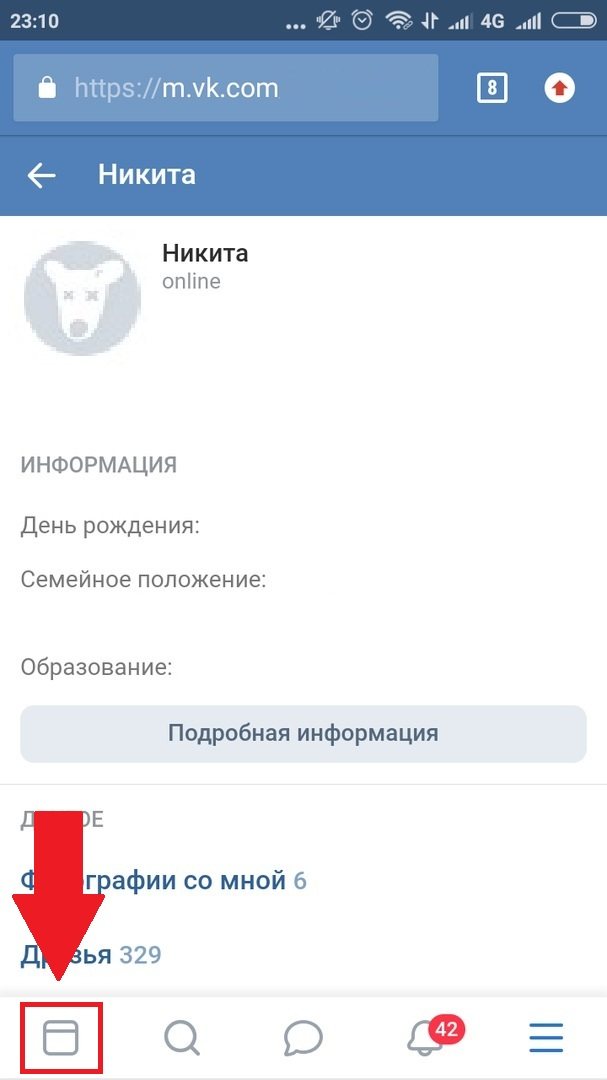Open the browser tab switcher showing 8
The image size is (607, 1080).
(x=492, y=88)
